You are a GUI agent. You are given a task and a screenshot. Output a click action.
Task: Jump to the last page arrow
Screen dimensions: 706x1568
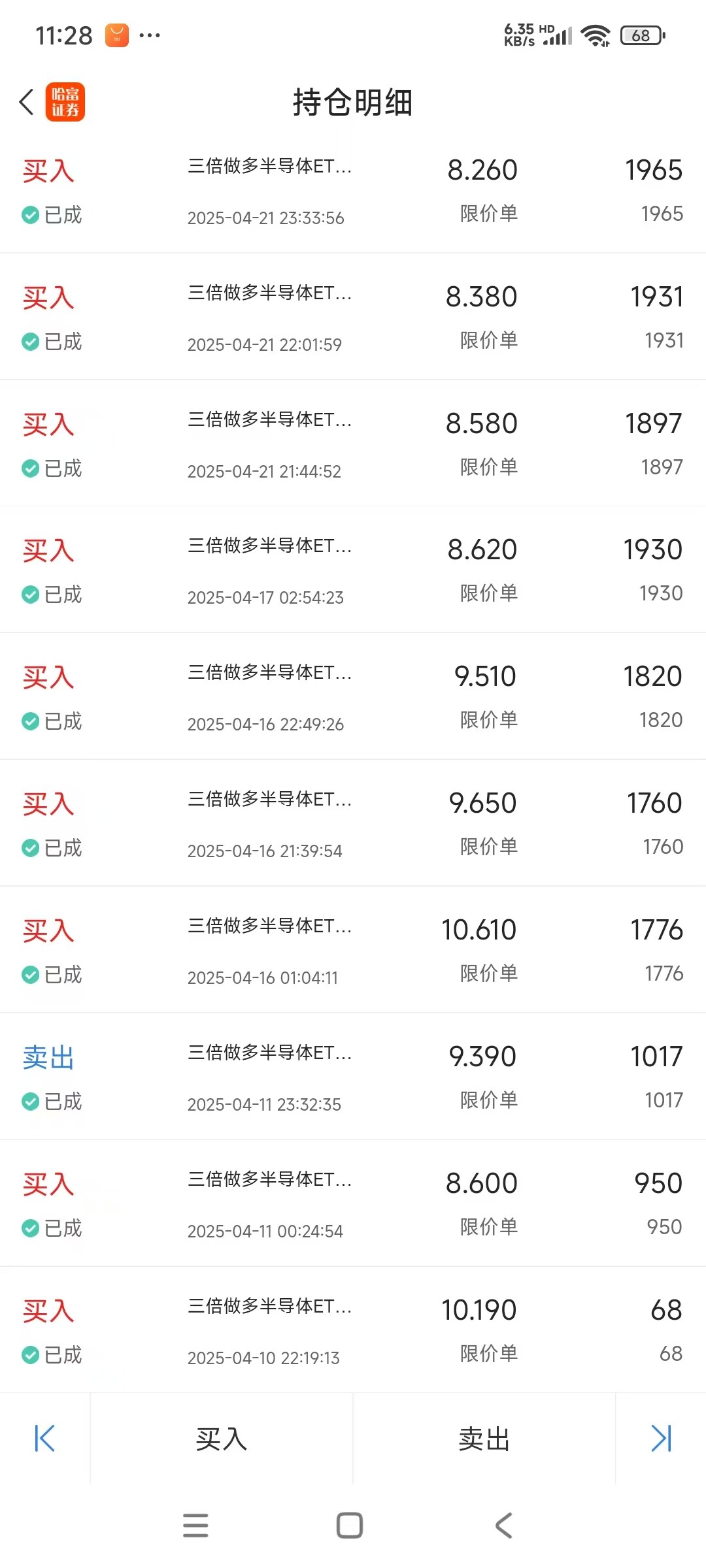click(x=661, y=1439)
